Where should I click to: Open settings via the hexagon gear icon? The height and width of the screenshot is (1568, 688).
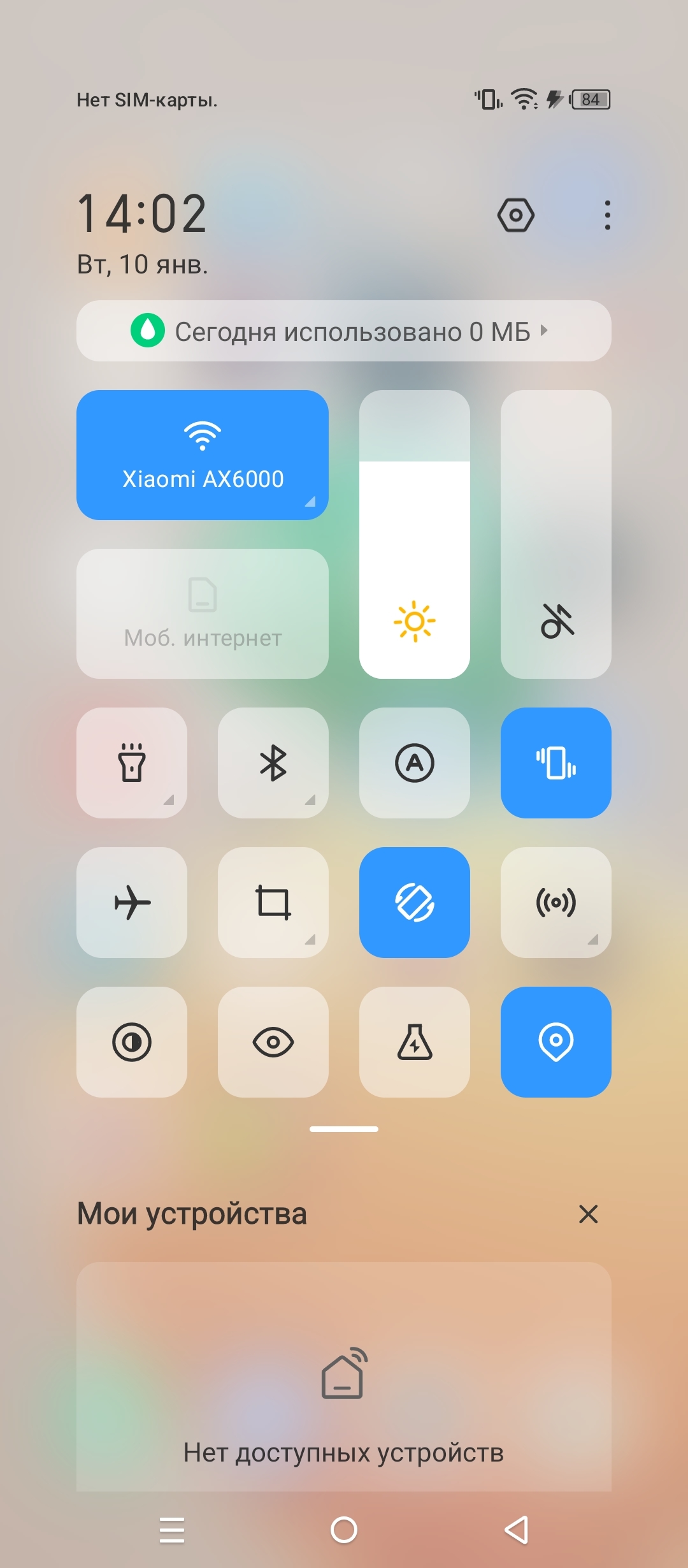[515, 215]
